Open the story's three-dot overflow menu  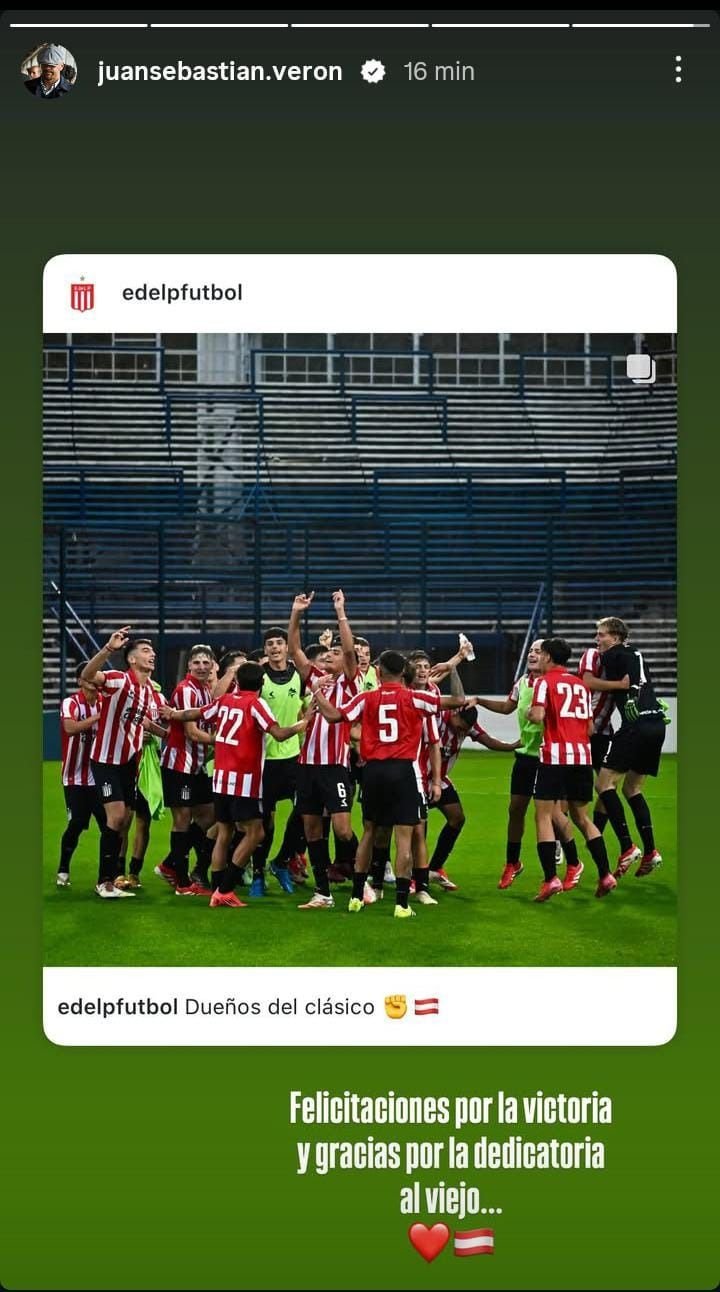click(678, 69)
